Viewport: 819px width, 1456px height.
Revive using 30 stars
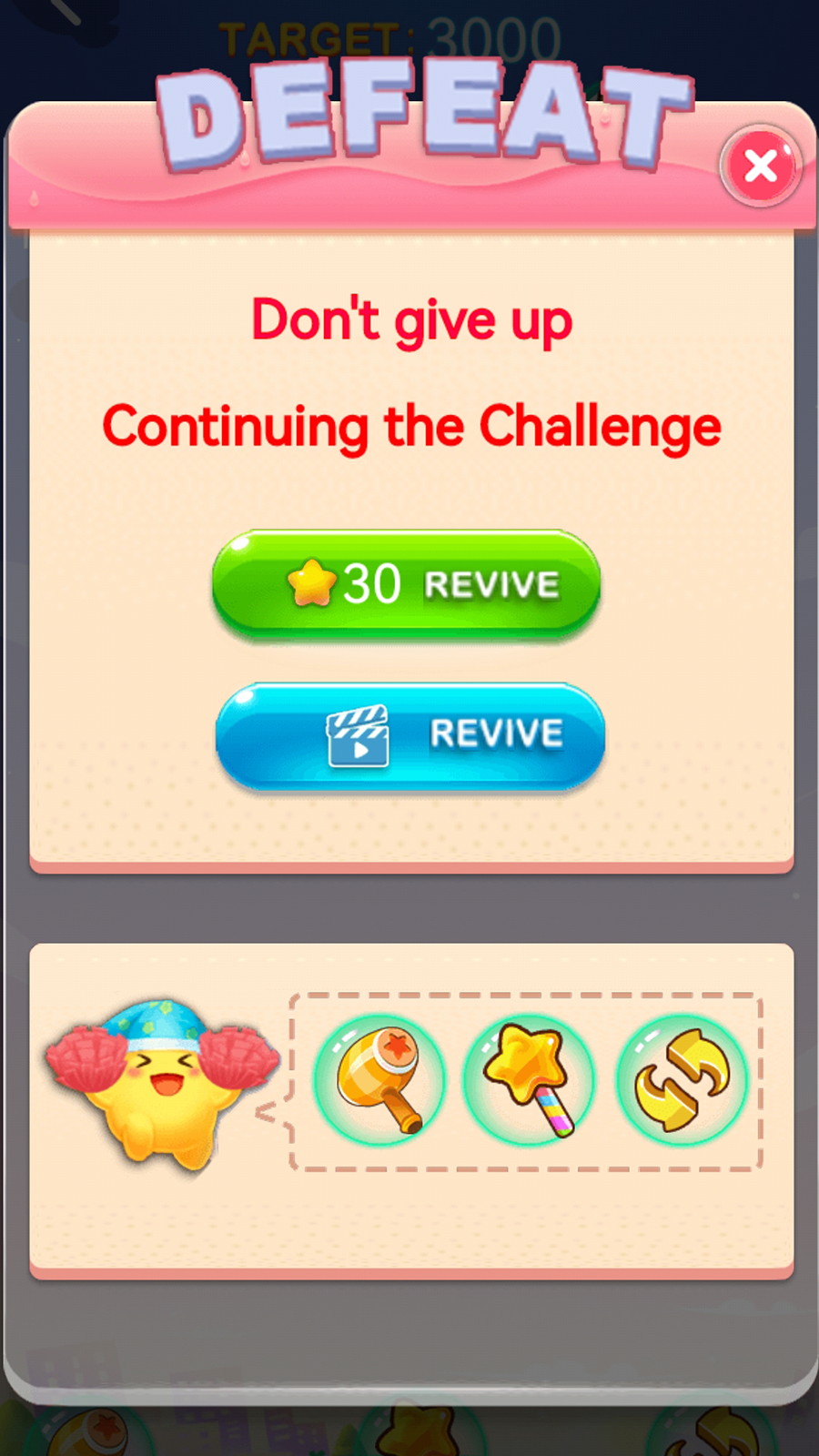pos(406,583)
